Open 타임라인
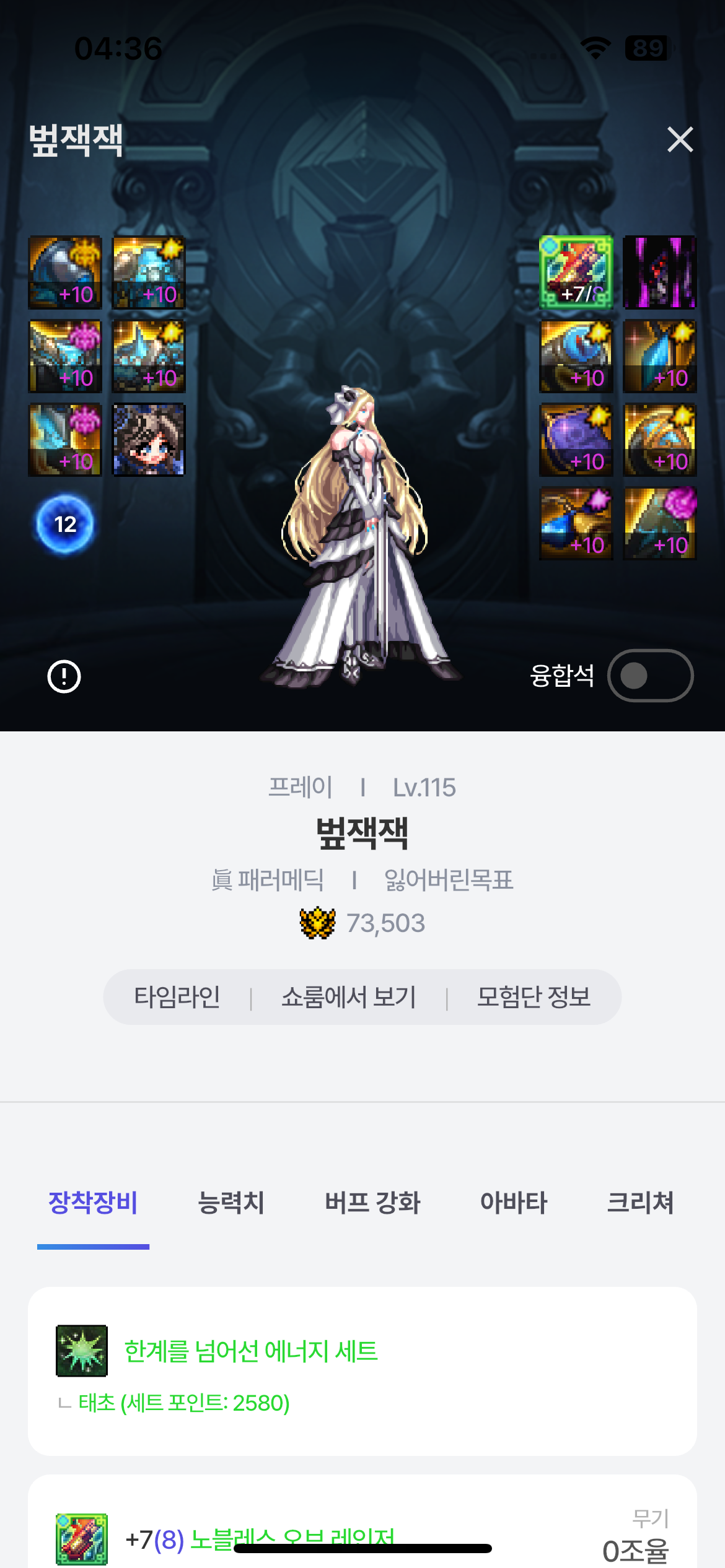The image size is (725, 1568). point(177,997)
